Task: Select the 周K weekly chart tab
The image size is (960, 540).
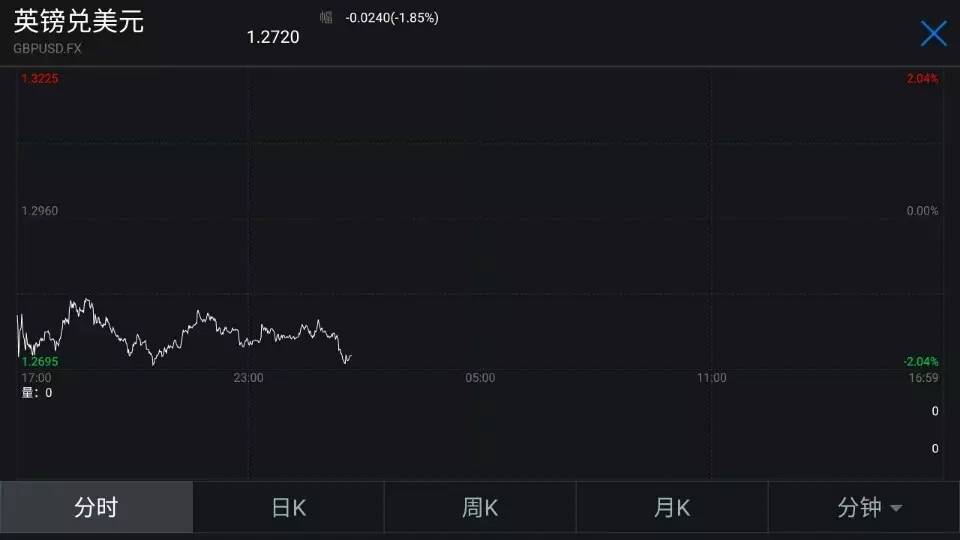Action: 480,508
